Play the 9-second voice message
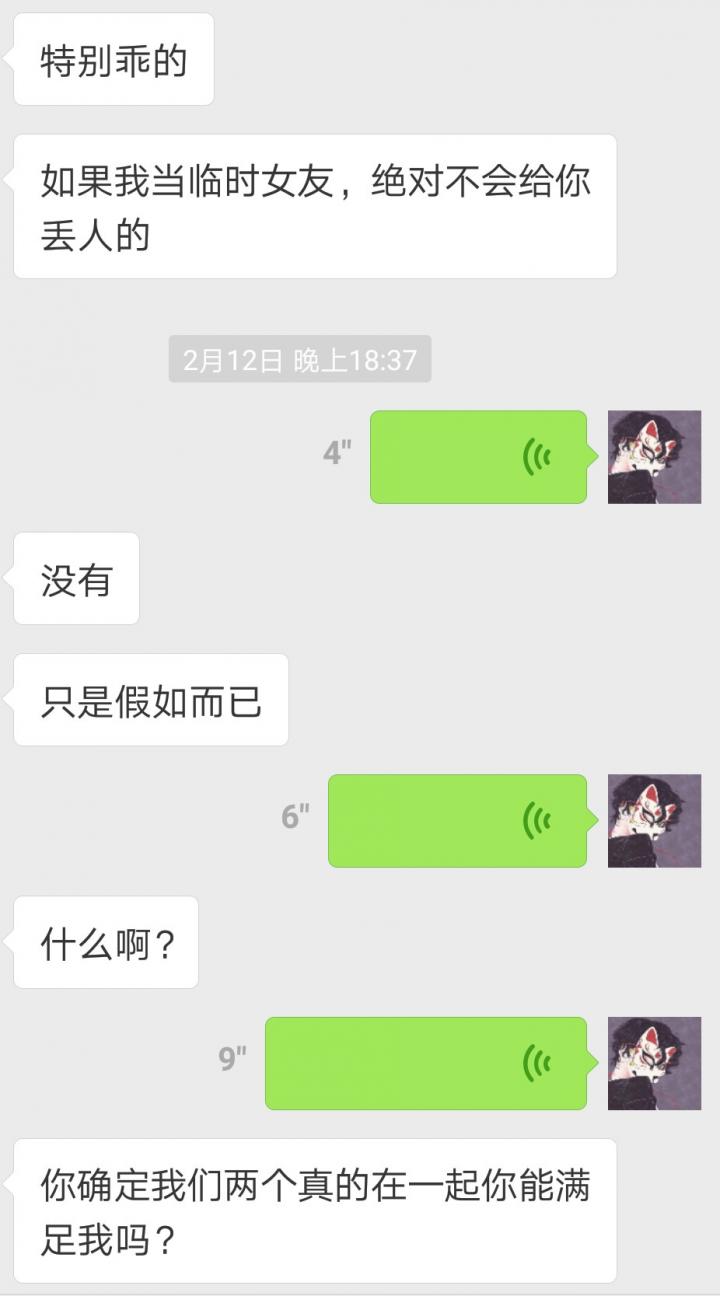Screen dimensions: 720x1296 click(425, 1063)
